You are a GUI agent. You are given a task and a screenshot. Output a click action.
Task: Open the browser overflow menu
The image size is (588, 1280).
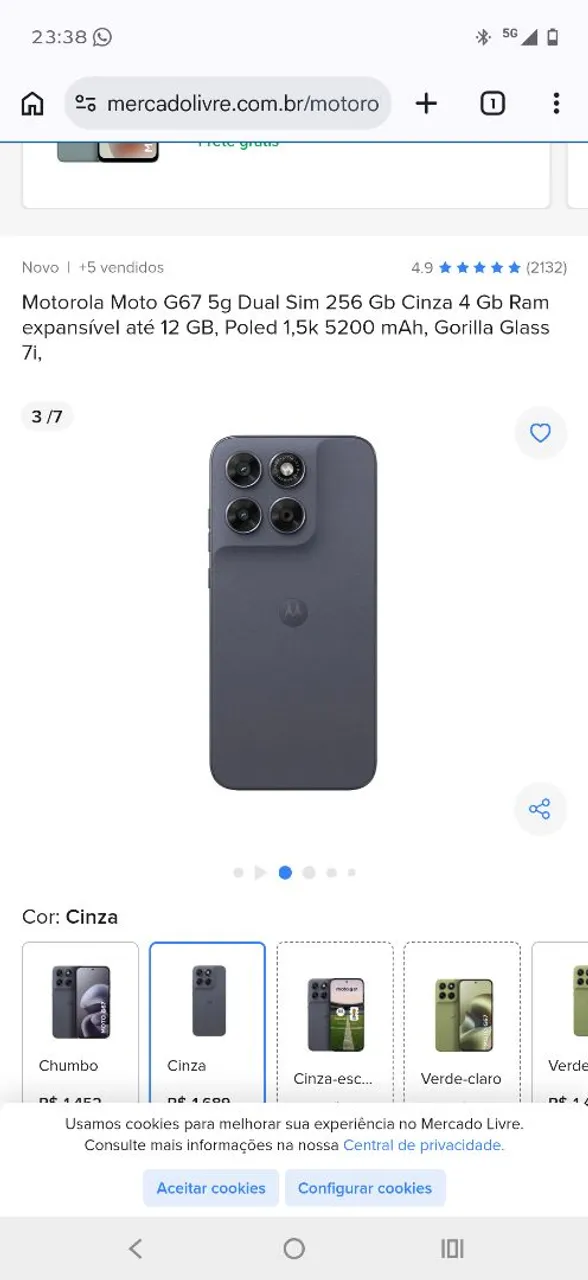[x=556, y=104]
